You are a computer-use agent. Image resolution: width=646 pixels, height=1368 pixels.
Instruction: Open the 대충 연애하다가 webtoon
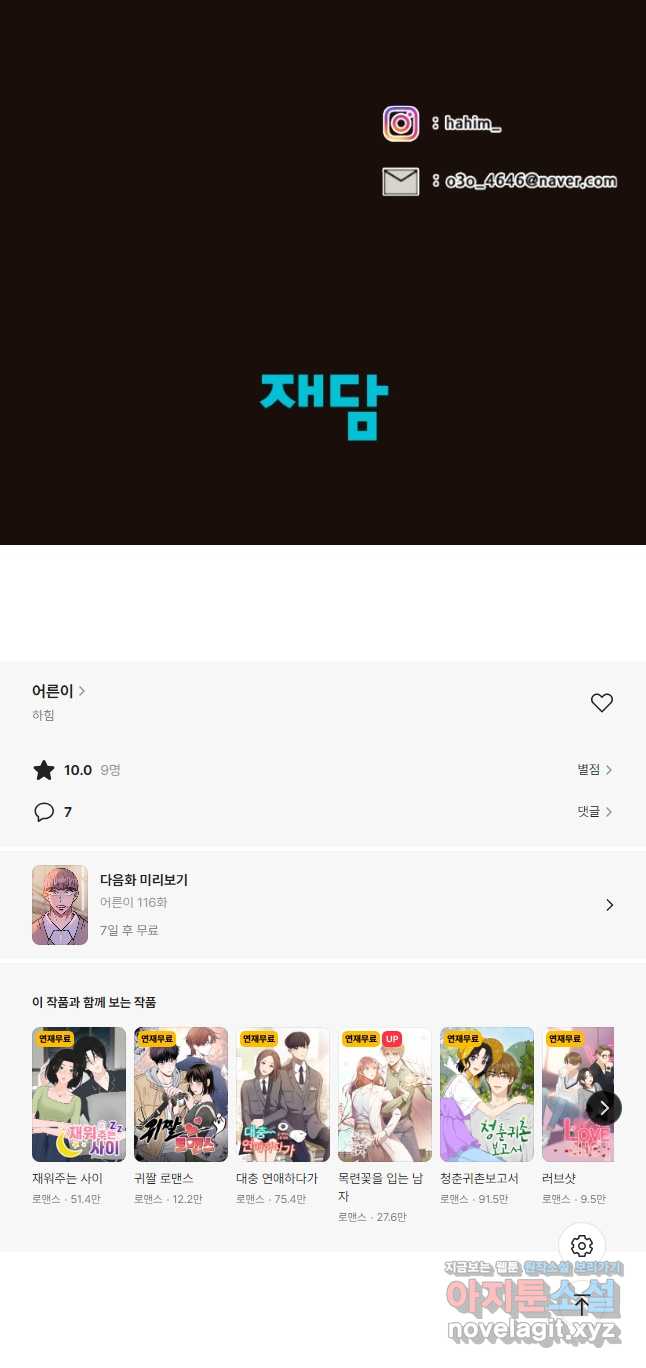pos(283,1095)
